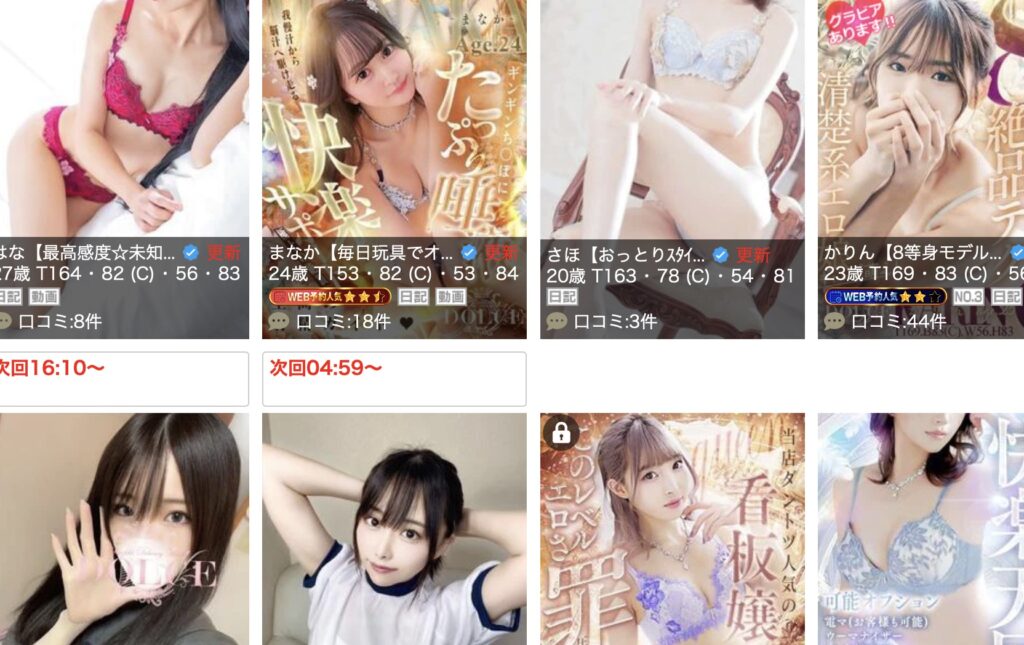Open さほ's profile card
This screenshot has height=645, width=1024.
[x=672, y=130]
